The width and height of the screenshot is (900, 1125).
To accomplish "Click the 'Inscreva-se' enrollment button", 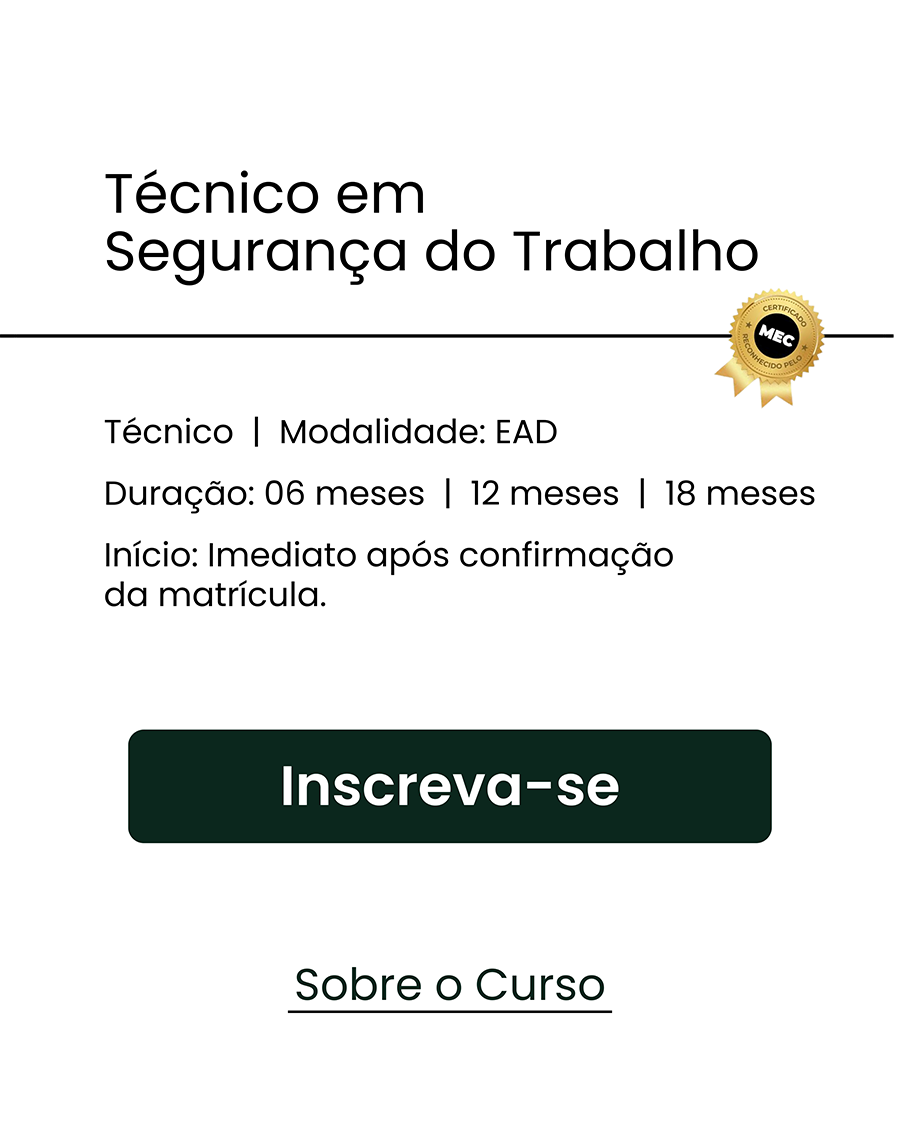I will pyautogui.click(x=450, y=787).
